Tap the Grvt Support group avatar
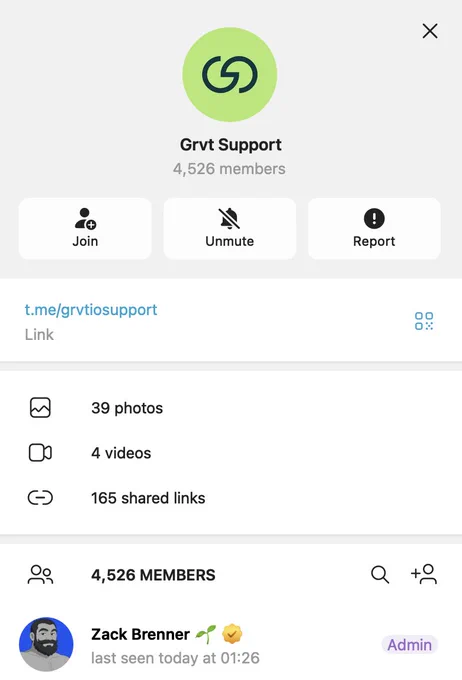Image resolution: width=462 pixels, height=680 pixels. (x=229, y=75)
